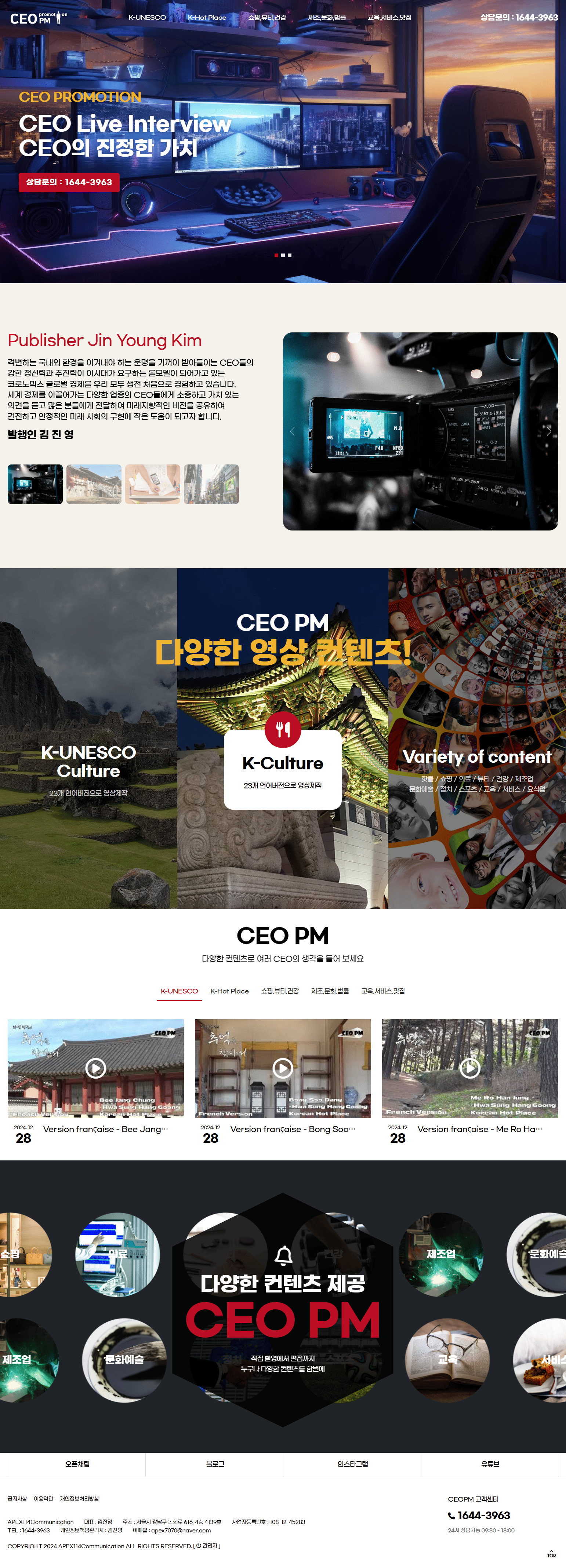Image resolution: width=566 pixels, height=1568 pixels.
Task: Switch to the 쇼핑,뷰티,건강 tab
Action: tap(280, 991)
